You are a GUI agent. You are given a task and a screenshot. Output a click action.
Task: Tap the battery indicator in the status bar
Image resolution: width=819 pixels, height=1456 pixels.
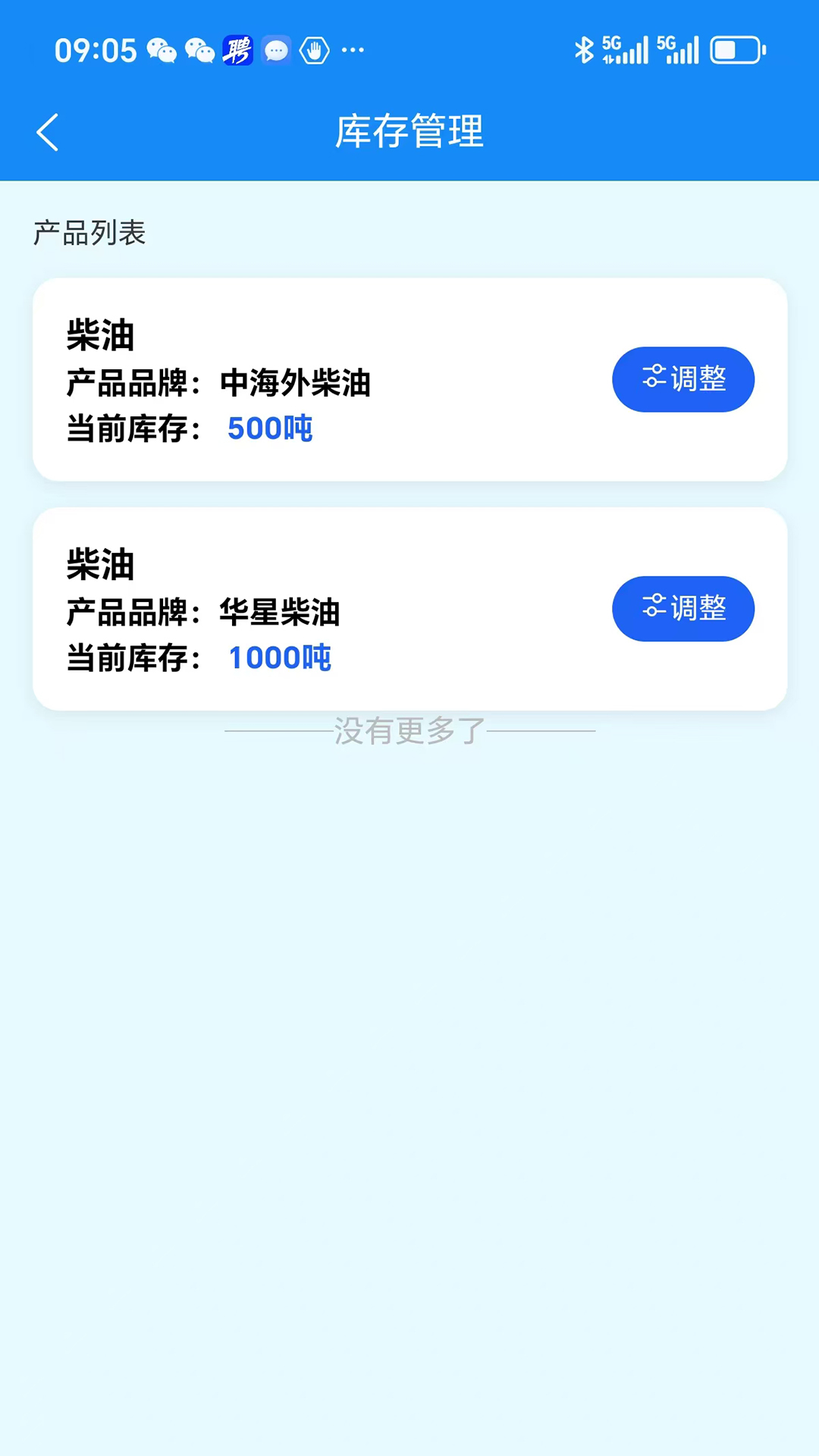[x=732, y=49]
